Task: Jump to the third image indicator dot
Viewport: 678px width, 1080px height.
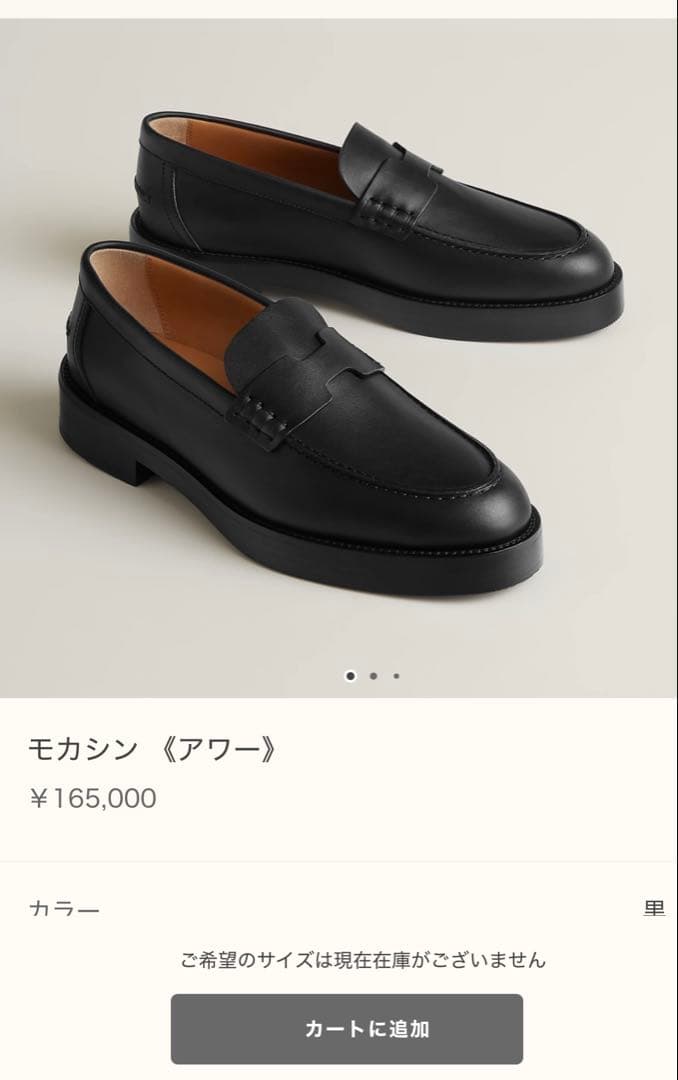Action: (396, 676)
